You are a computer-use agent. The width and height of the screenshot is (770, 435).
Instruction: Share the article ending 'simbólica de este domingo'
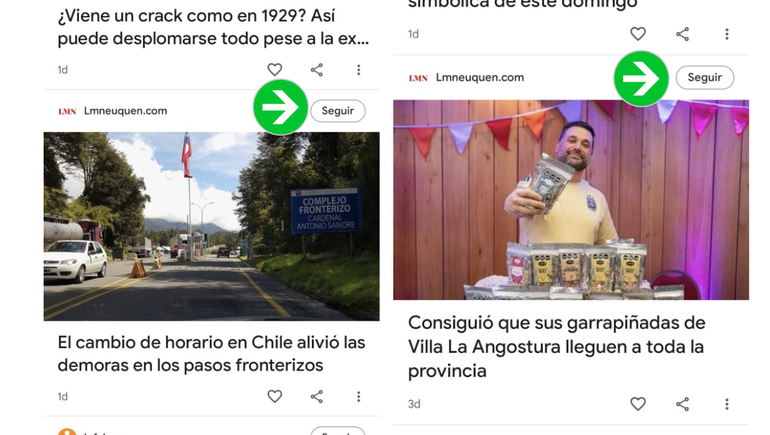(683, 34)
